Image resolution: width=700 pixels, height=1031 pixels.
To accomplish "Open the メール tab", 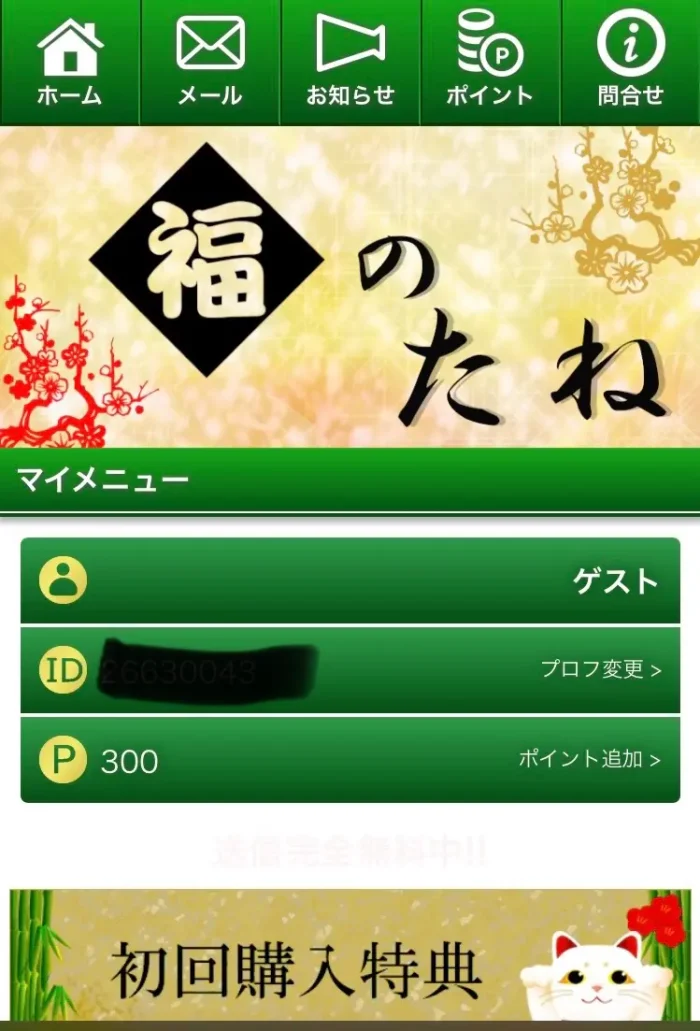I will tap(210, 62).
